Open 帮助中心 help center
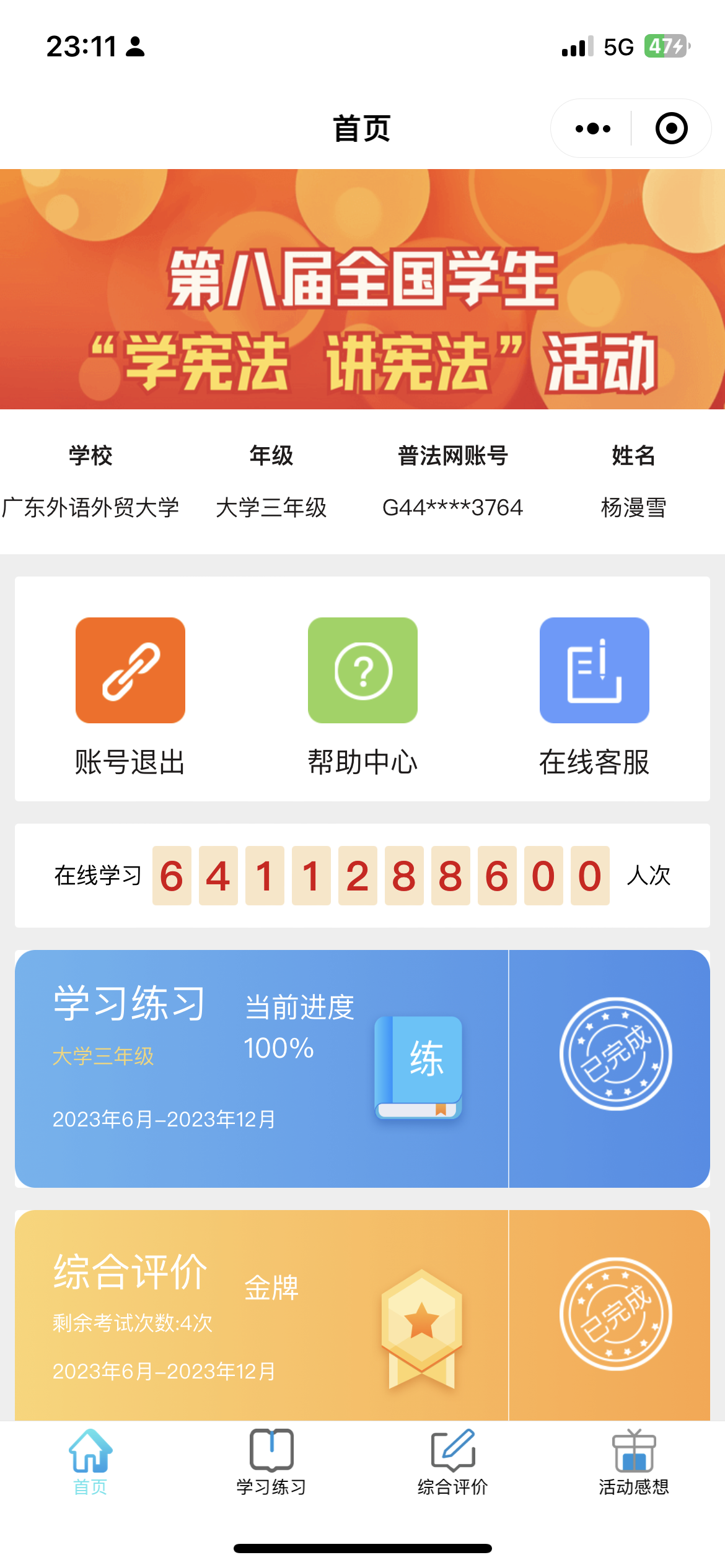725x1568 pixels. click(x=362, y=697)
